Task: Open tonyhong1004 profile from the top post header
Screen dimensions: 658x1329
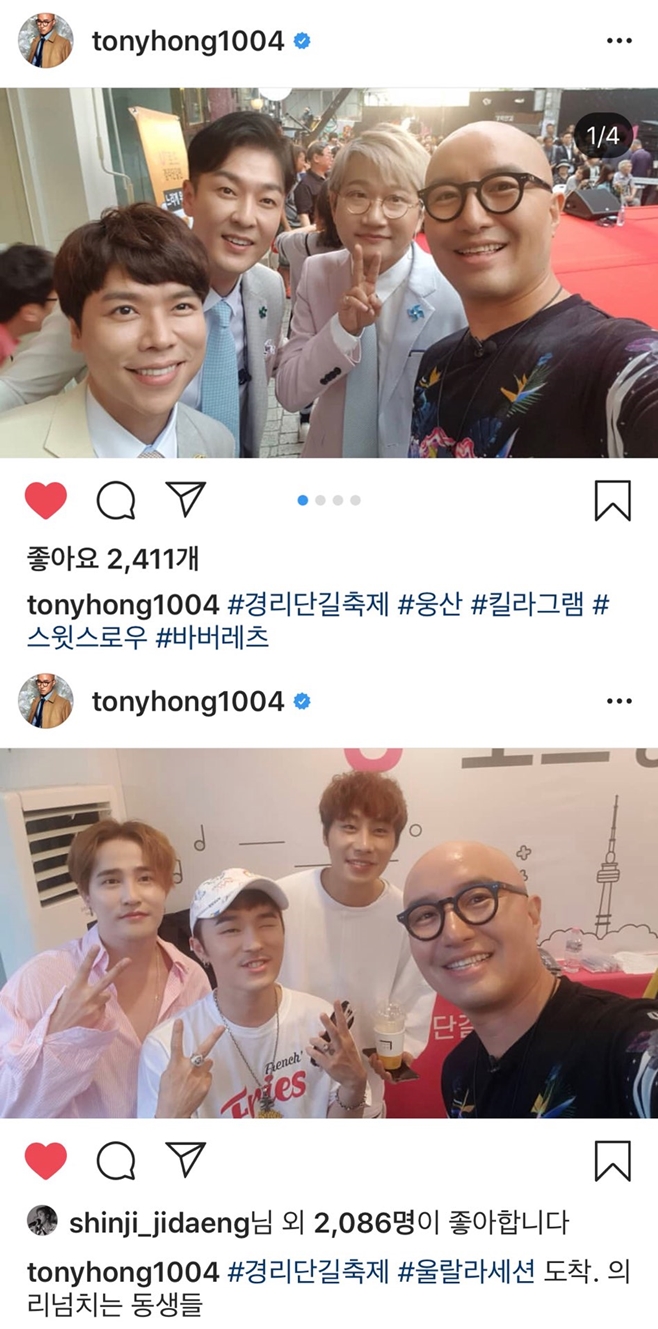Action: coord(188,41)
